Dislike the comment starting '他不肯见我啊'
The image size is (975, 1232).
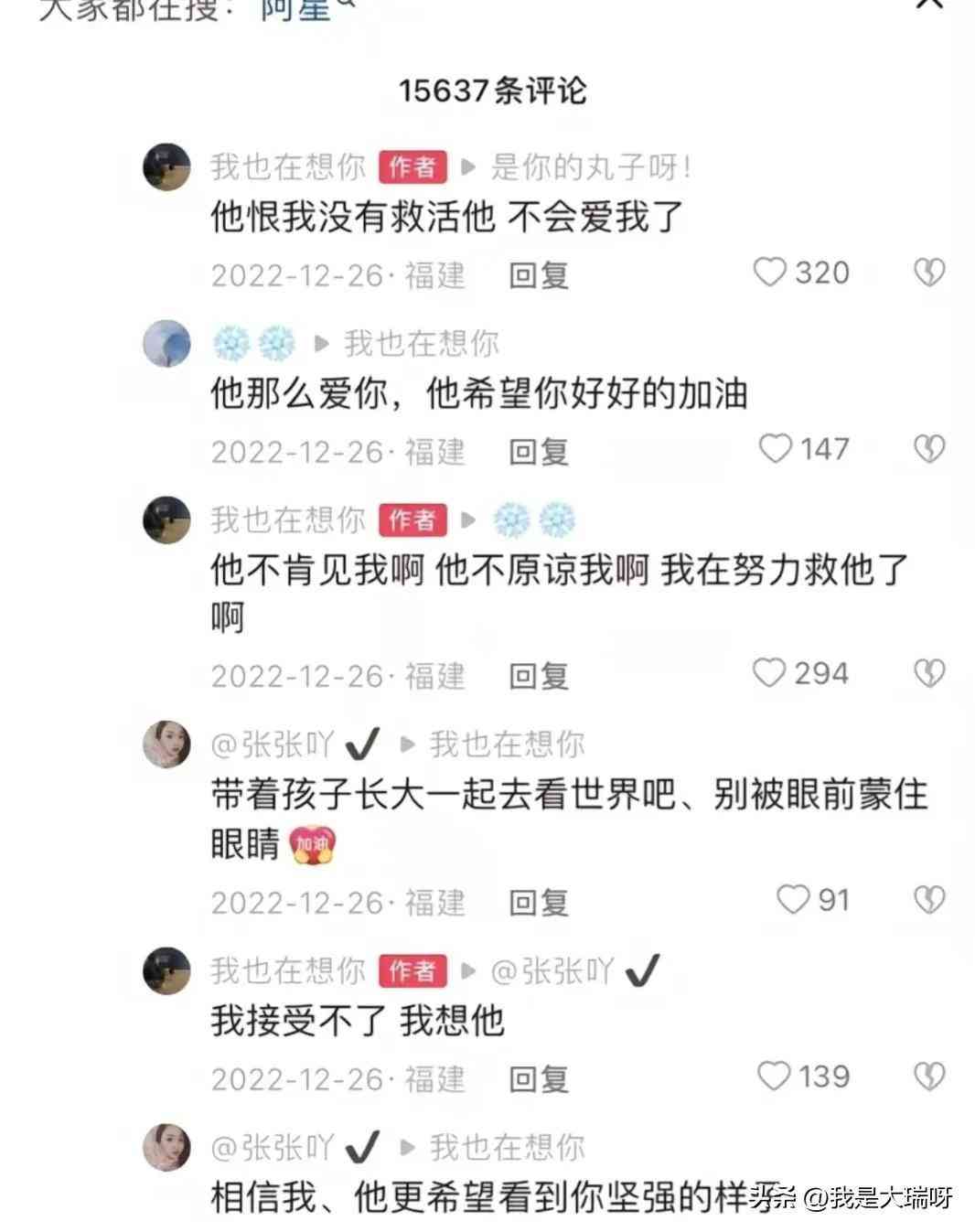coord(929,674)
